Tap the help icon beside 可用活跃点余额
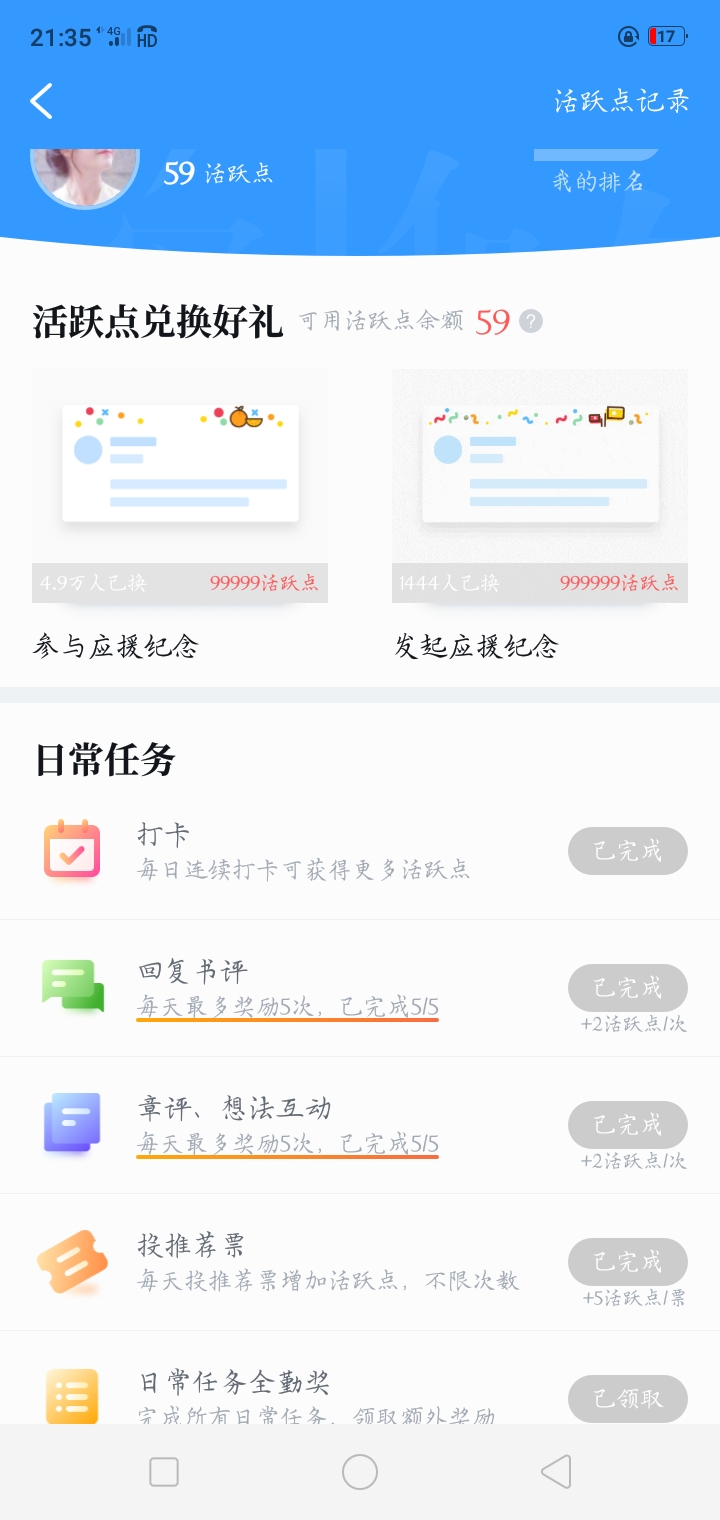Viewport: 720px width, 1520px height. (531, 321)
